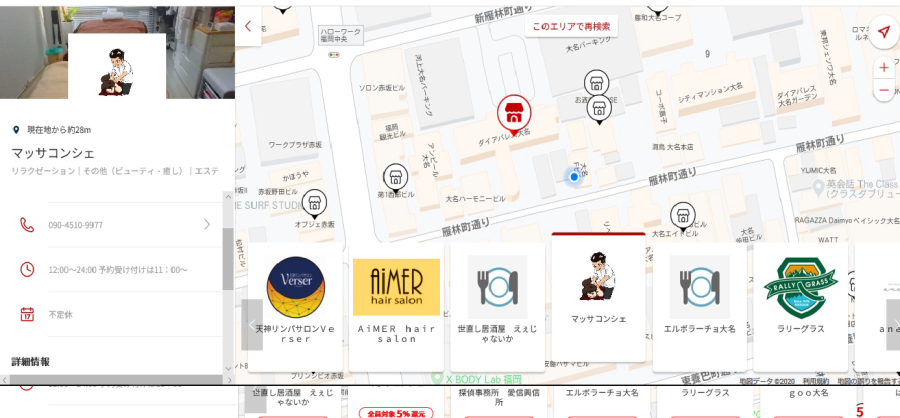900x418 pixels.
Task: Show next cards in the carousel
Action: click(x=893, y=324)
